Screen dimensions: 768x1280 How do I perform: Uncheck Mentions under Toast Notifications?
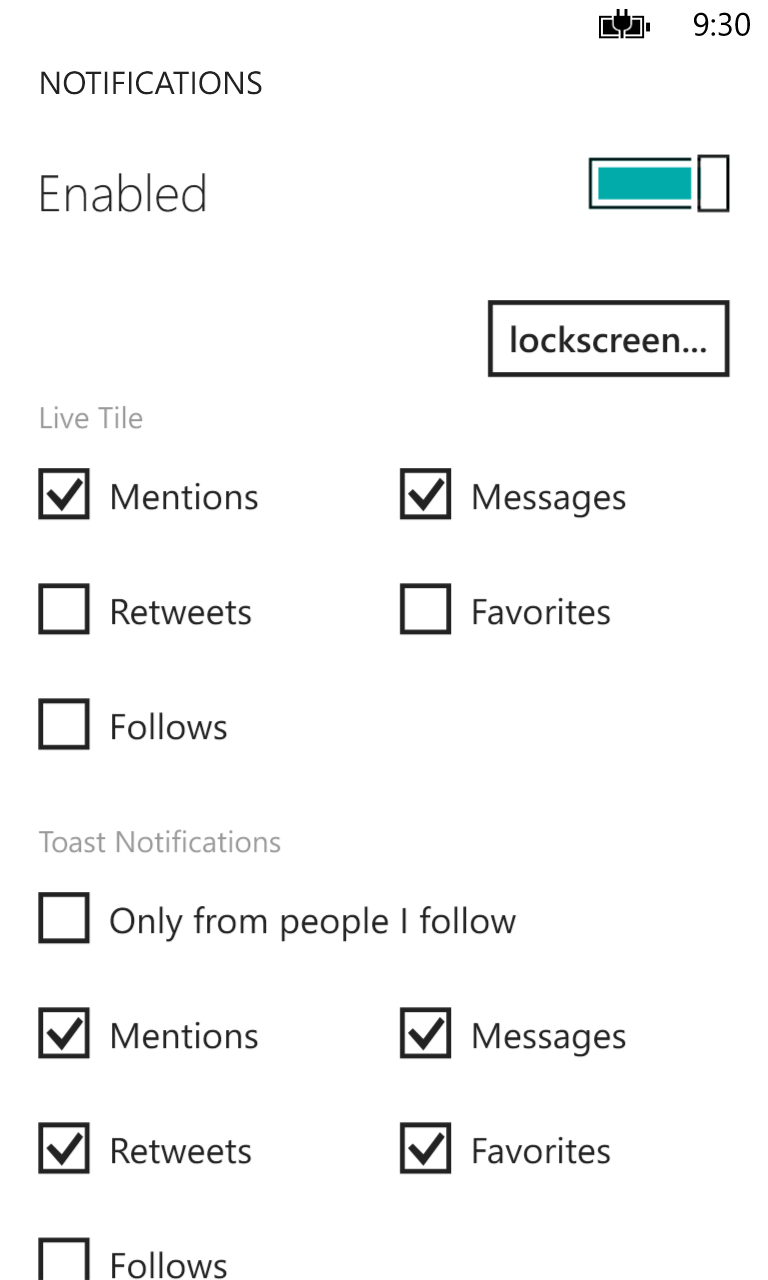[64, 1034]
